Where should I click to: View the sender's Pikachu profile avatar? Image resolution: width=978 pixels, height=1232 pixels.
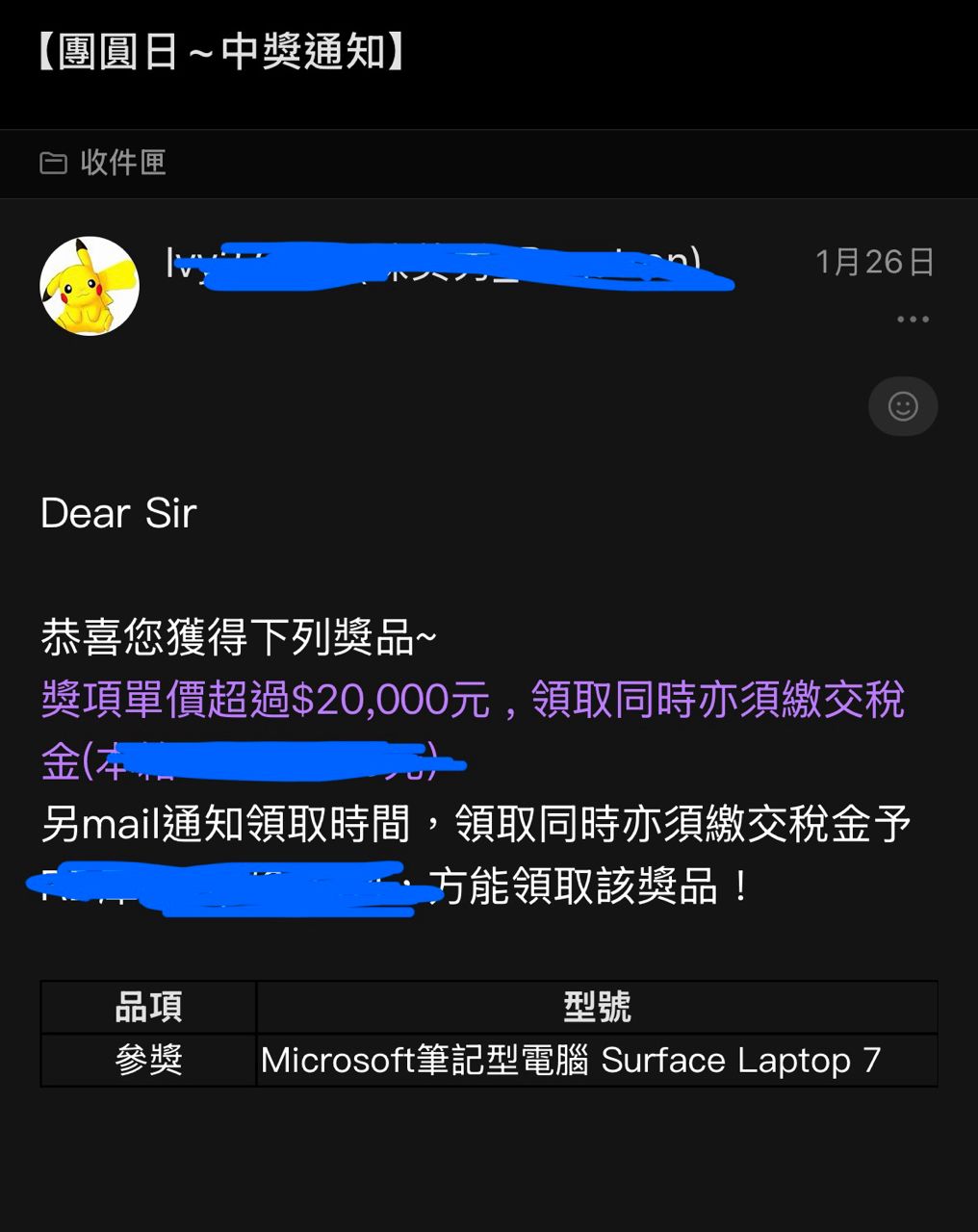pyautogui.click(x=90, y=286)
